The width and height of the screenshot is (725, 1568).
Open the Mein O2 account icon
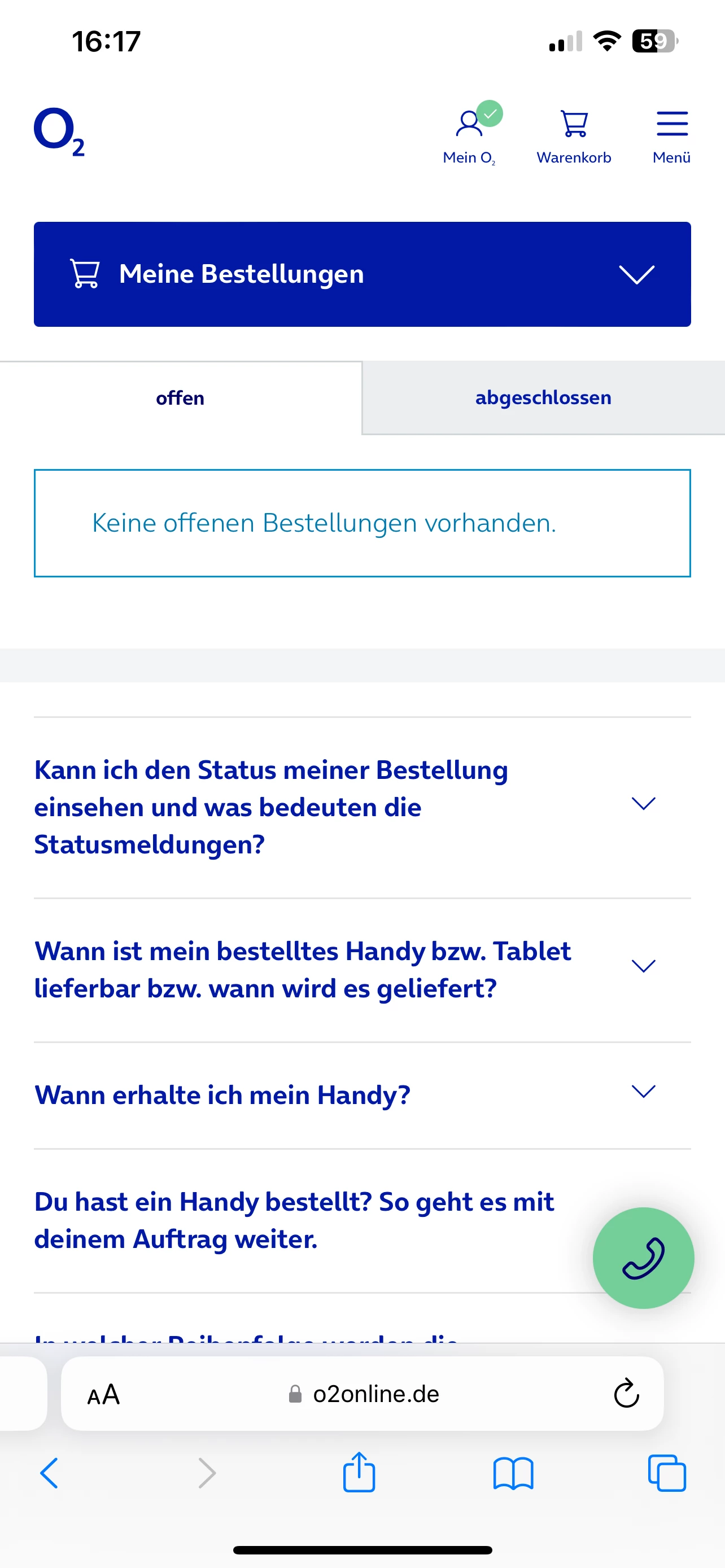469,134
